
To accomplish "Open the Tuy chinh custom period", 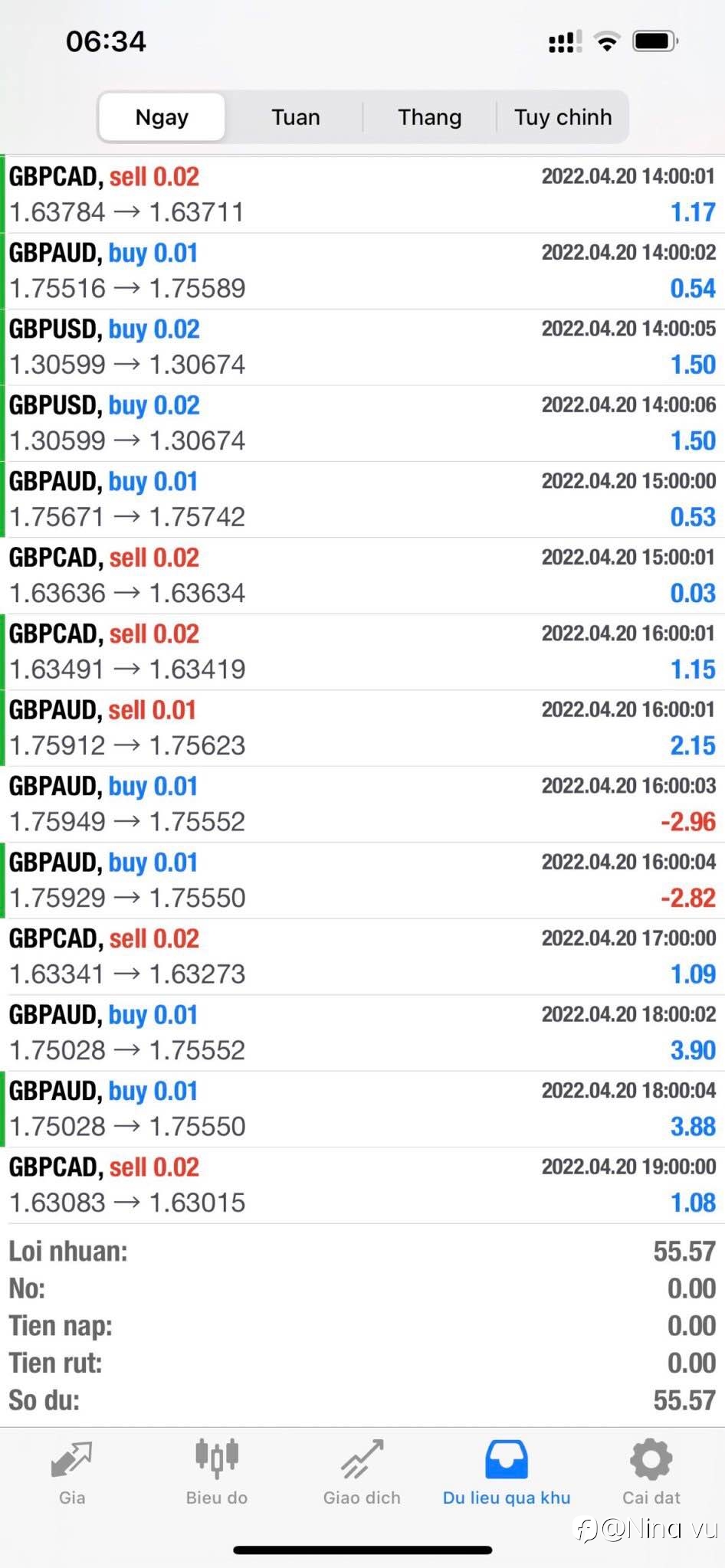I will click(x=563, y=117).
